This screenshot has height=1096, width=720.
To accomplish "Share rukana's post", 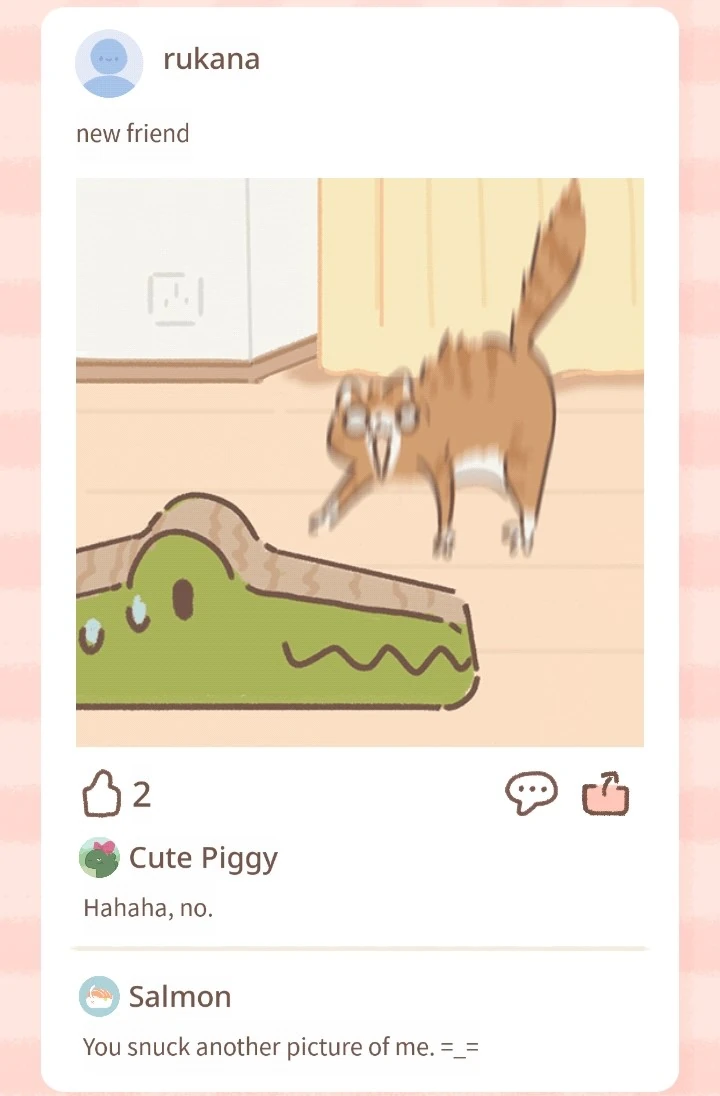I will pos(606,795).
